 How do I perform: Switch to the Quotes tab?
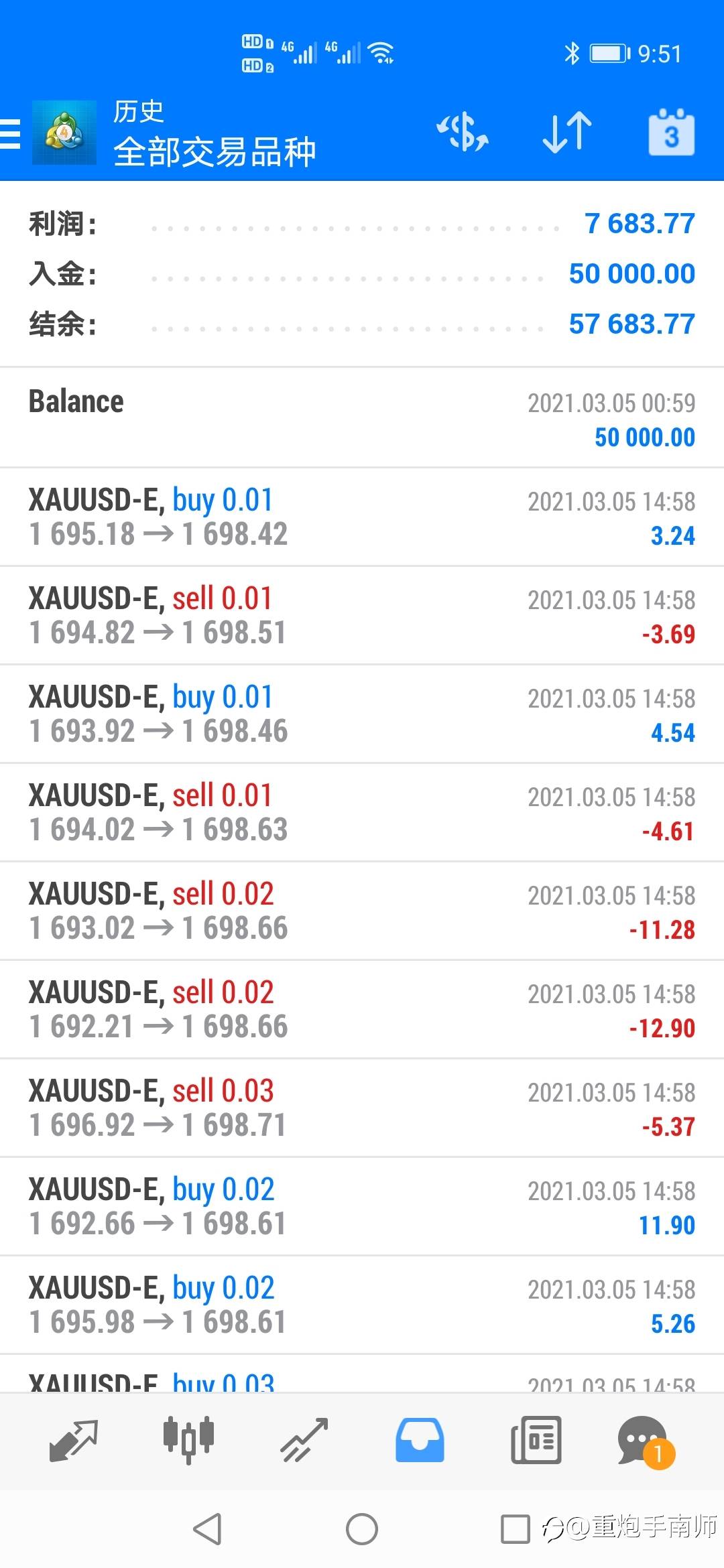74,1440
